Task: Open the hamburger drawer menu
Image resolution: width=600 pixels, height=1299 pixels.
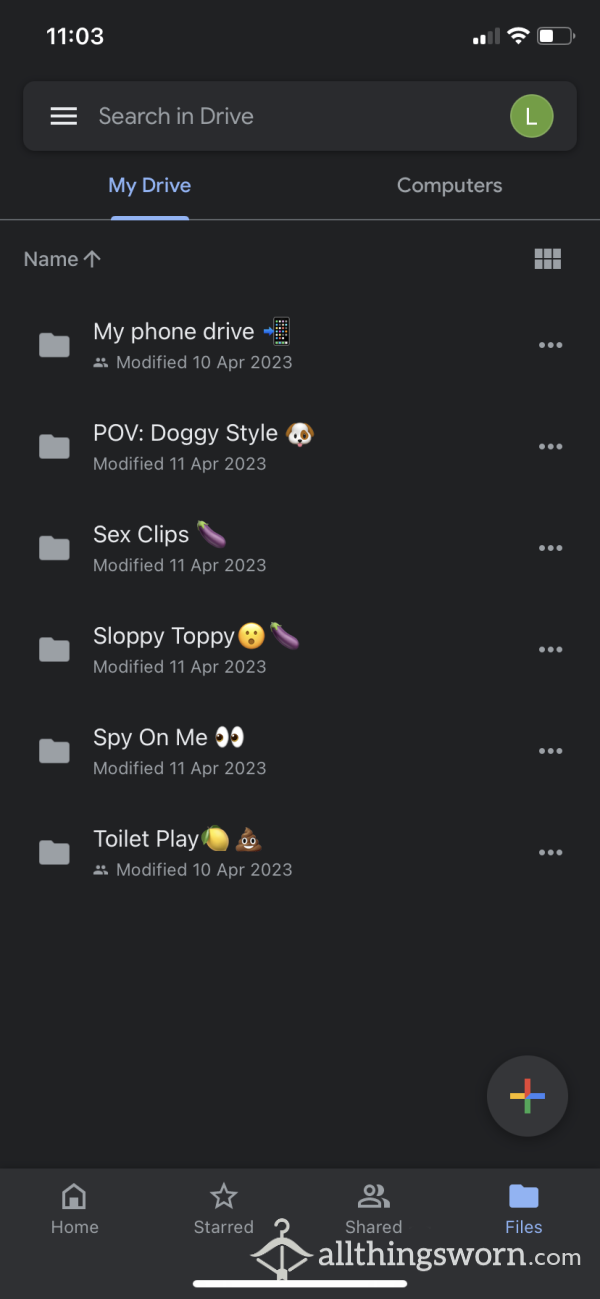Action: point(64,116)
